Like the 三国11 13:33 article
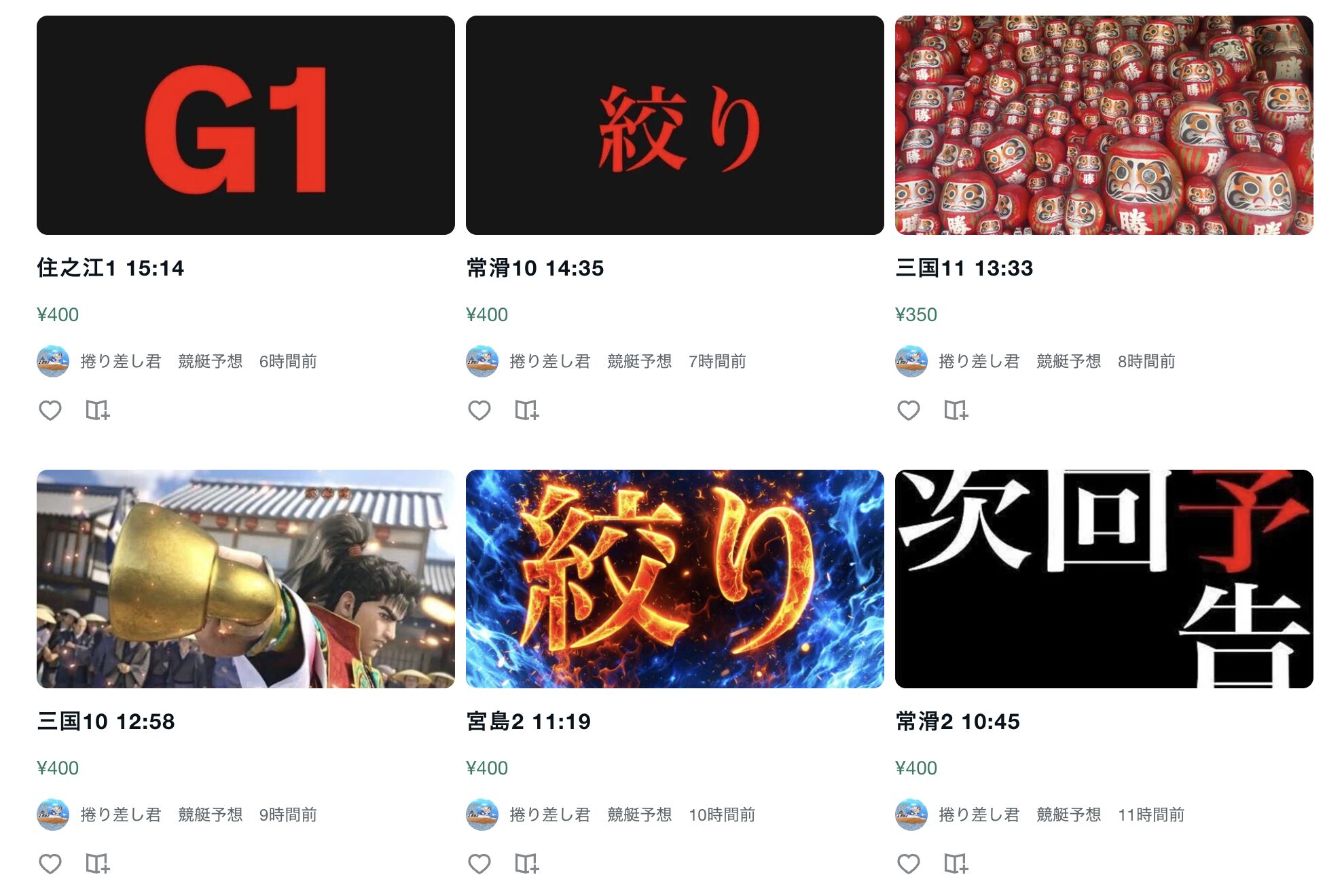Image resolution: width=1342 pixels, height=896 pixels. 909,410
